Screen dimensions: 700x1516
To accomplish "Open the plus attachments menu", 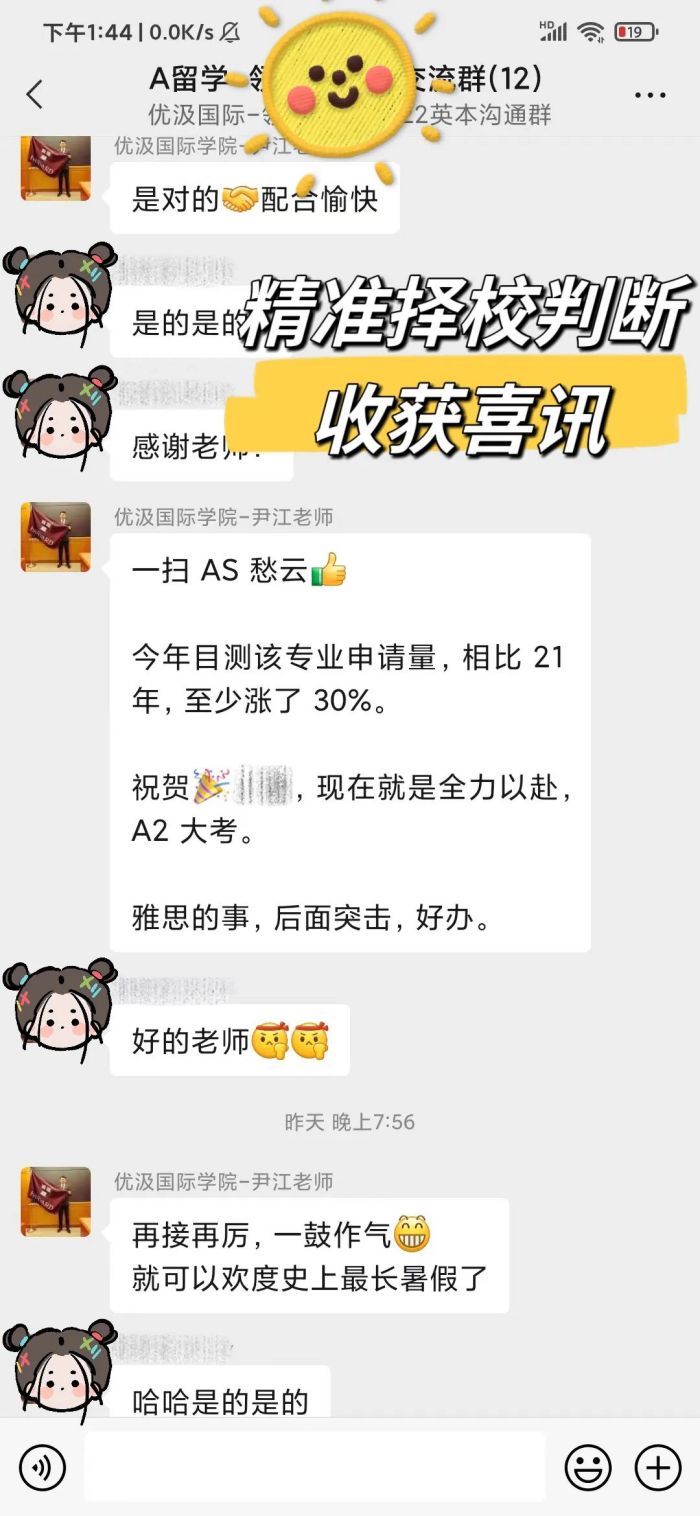I will (658, 1467).
